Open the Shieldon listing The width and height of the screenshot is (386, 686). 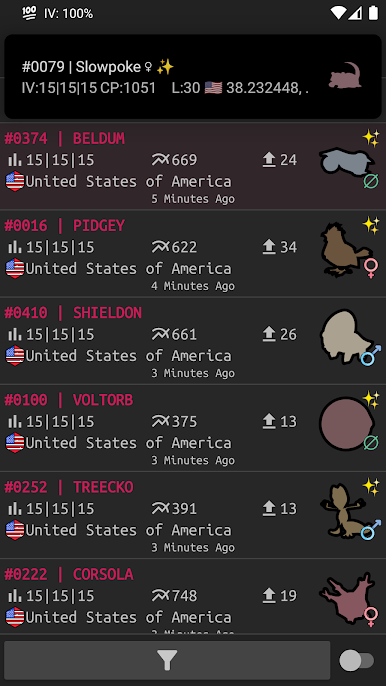click(x=193, y=340)
